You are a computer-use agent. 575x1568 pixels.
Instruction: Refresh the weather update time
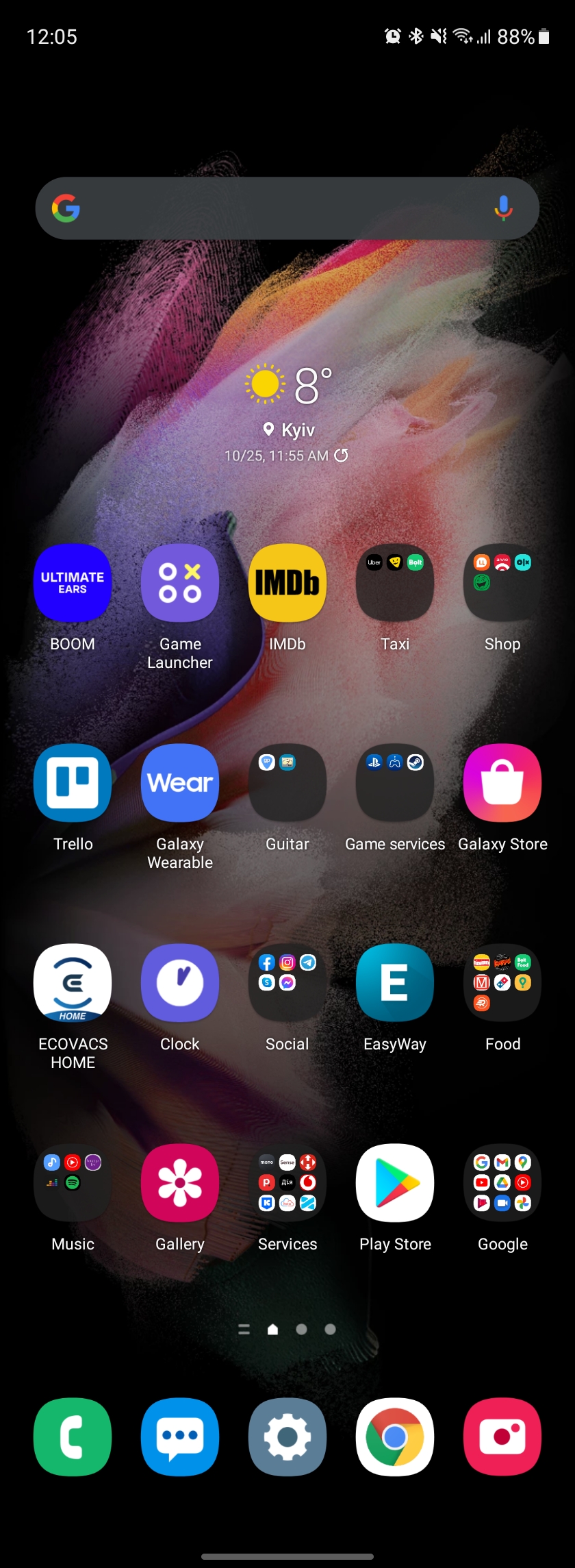coord(341,456)
